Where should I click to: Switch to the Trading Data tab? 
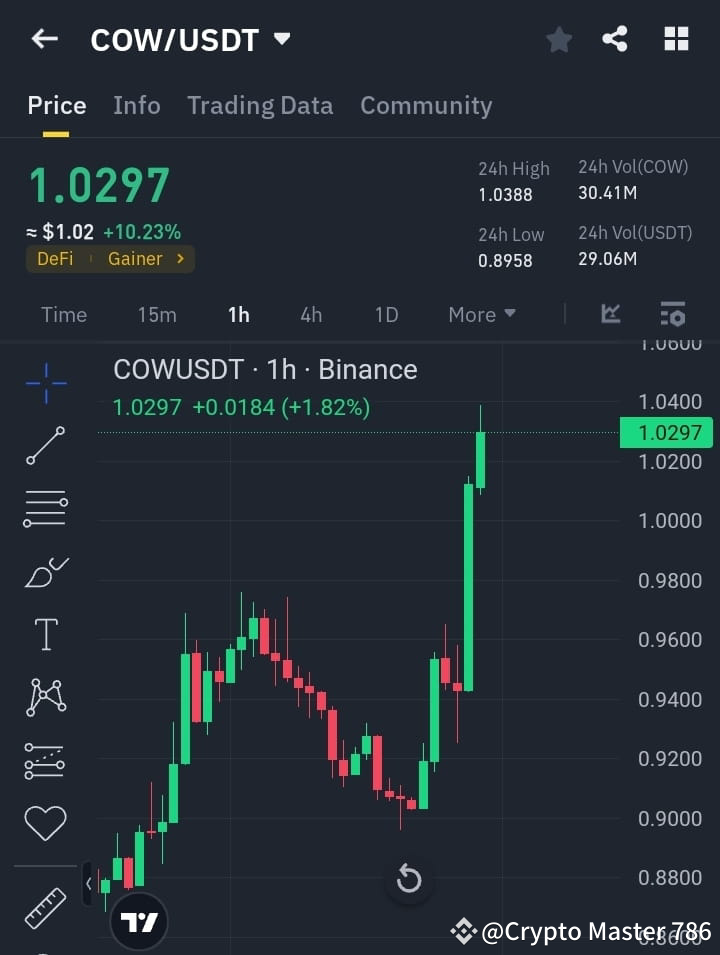click(260, 105)
